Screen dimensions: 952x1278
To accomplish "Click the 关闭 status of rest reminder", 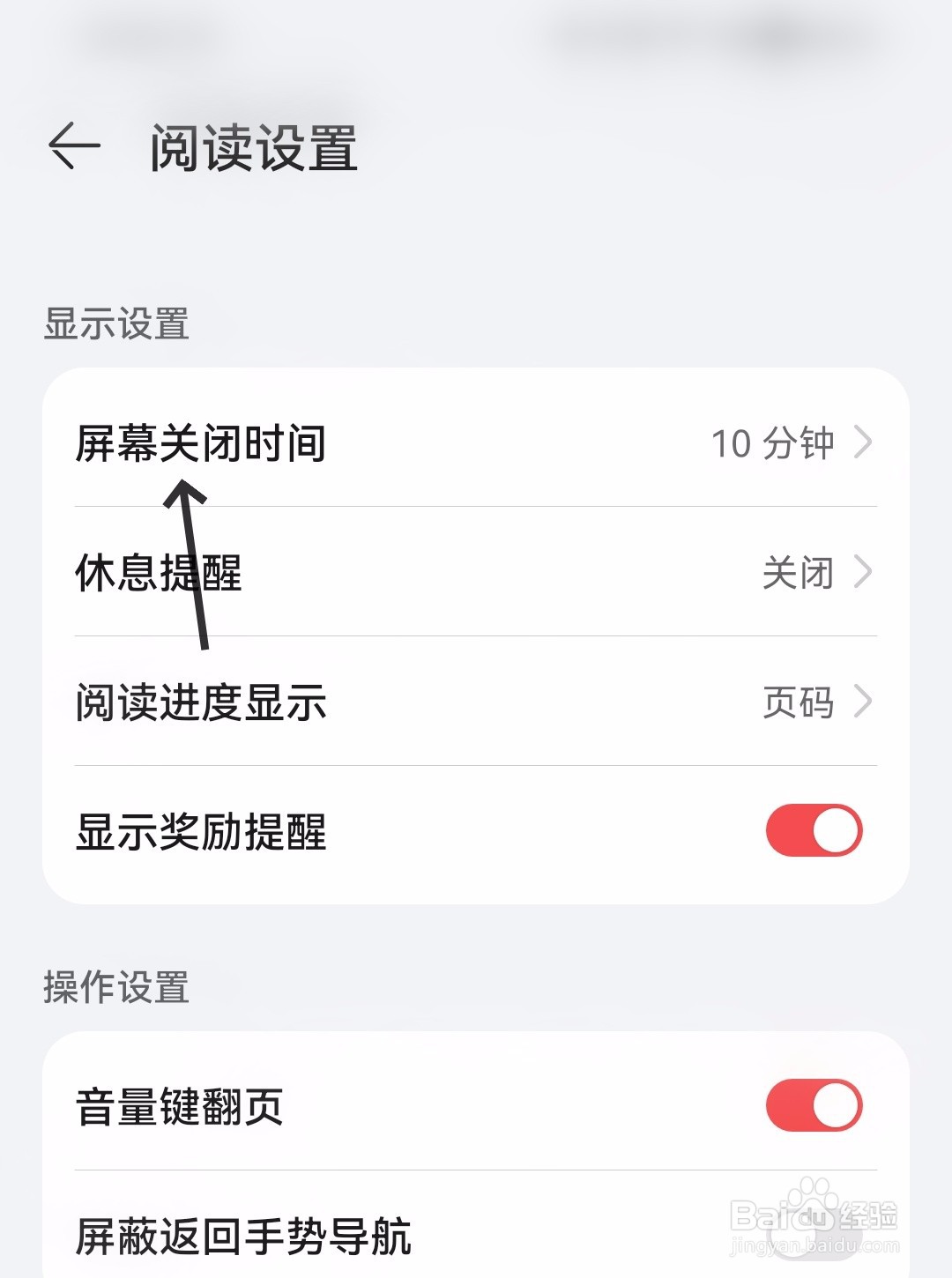I will tap(798, 574).
